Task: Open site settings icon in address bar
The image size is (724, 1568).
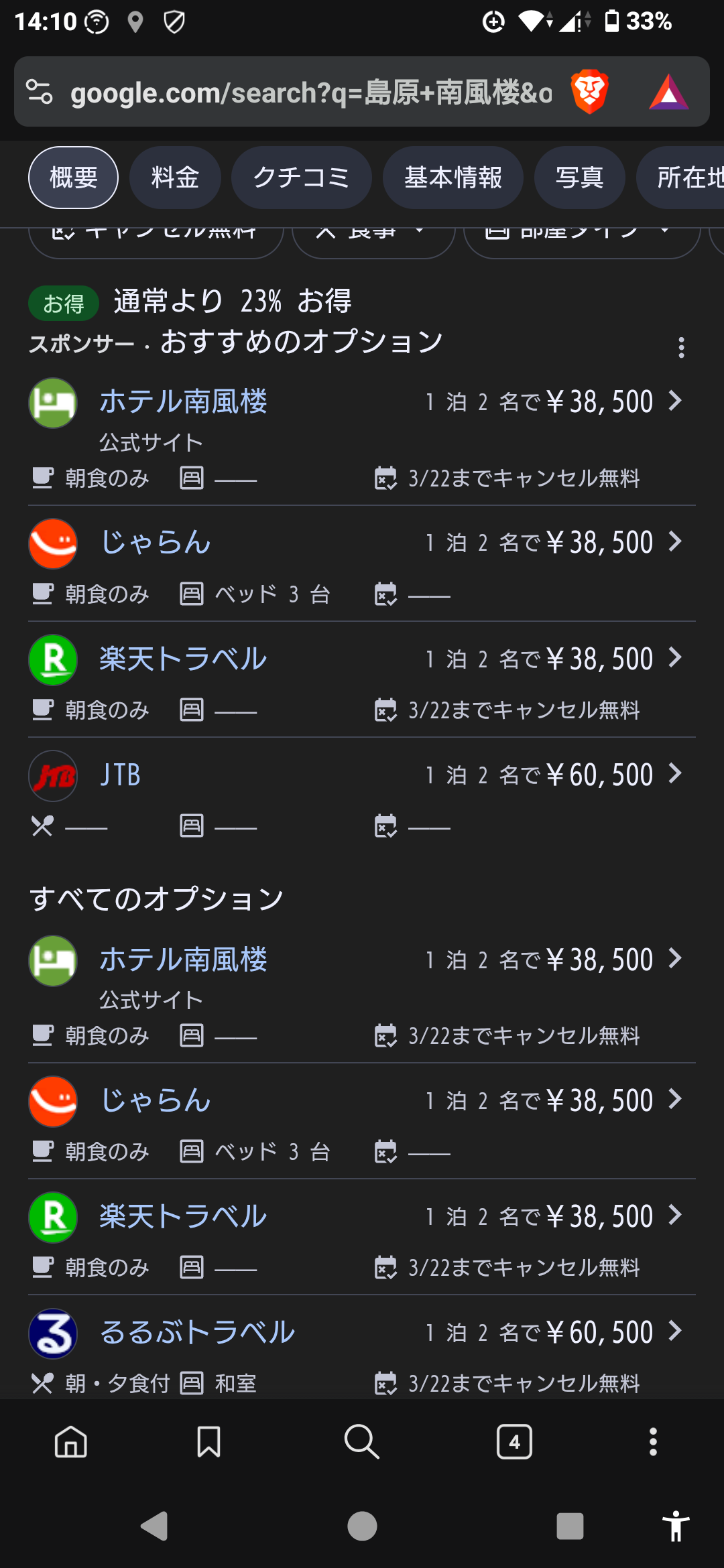Action: [x=40, y=92]
